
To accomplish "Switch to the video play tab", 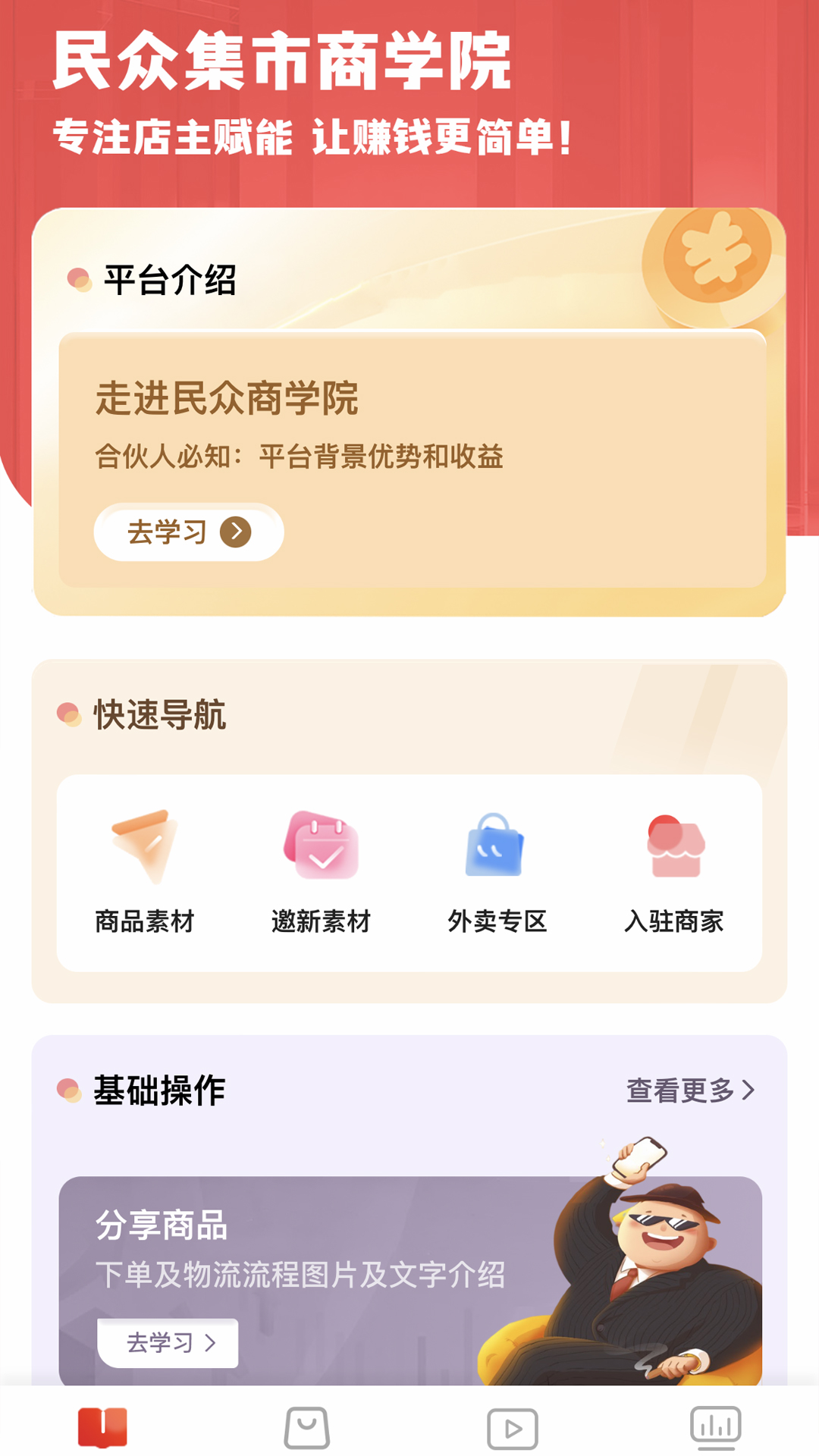I will pos(512,1428).
